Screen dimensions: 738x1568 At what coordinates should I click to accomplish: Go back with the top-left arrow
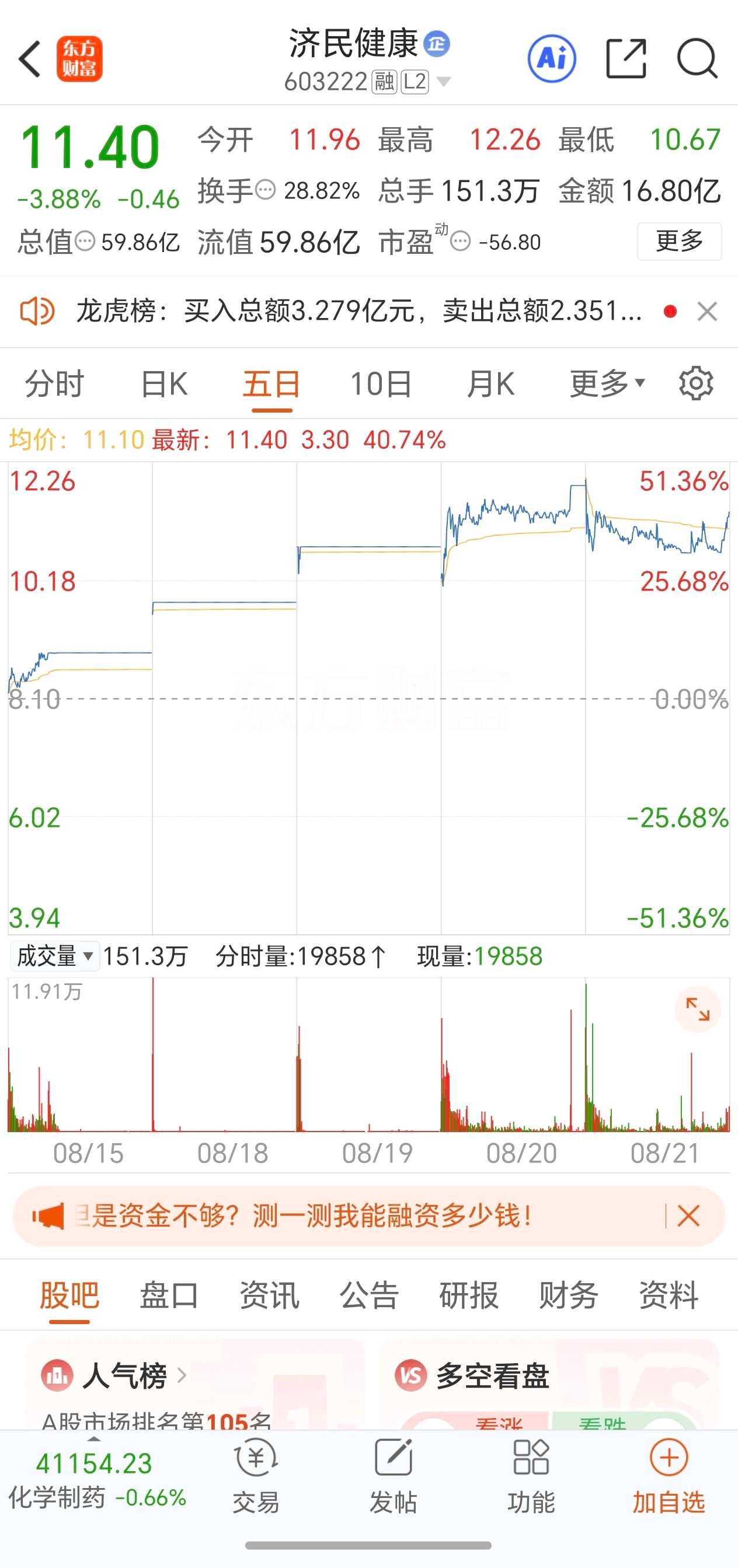(30, 59)
